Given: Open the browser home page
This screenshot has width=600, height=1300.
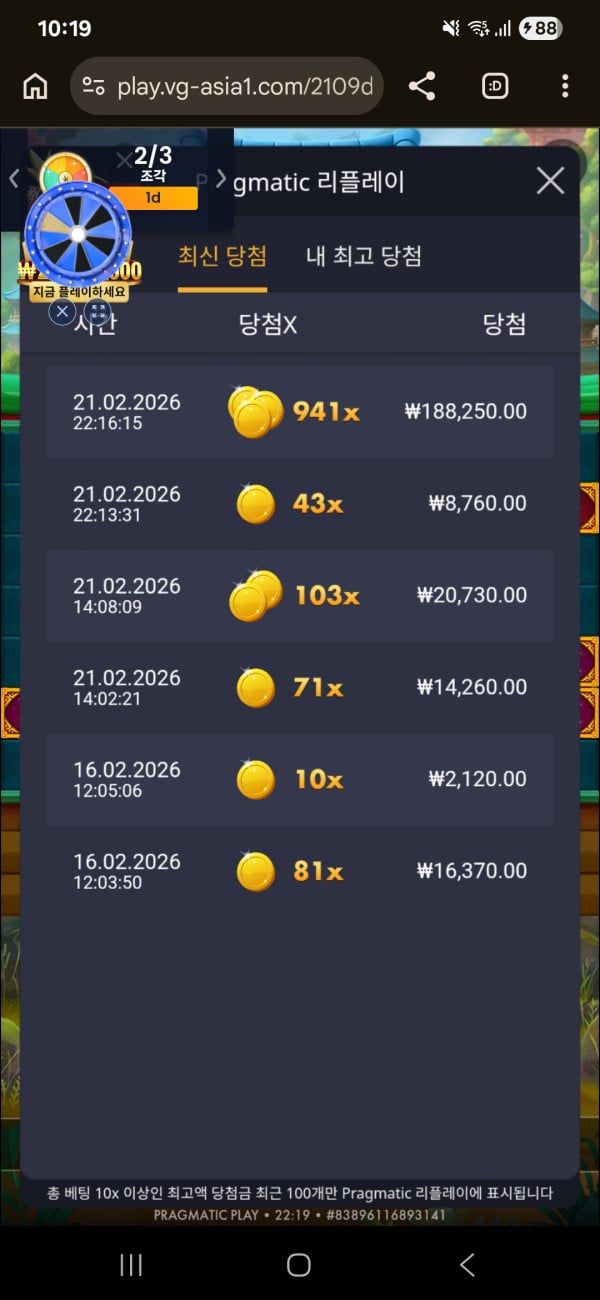Looking at the screenshot, I should 35,87.
